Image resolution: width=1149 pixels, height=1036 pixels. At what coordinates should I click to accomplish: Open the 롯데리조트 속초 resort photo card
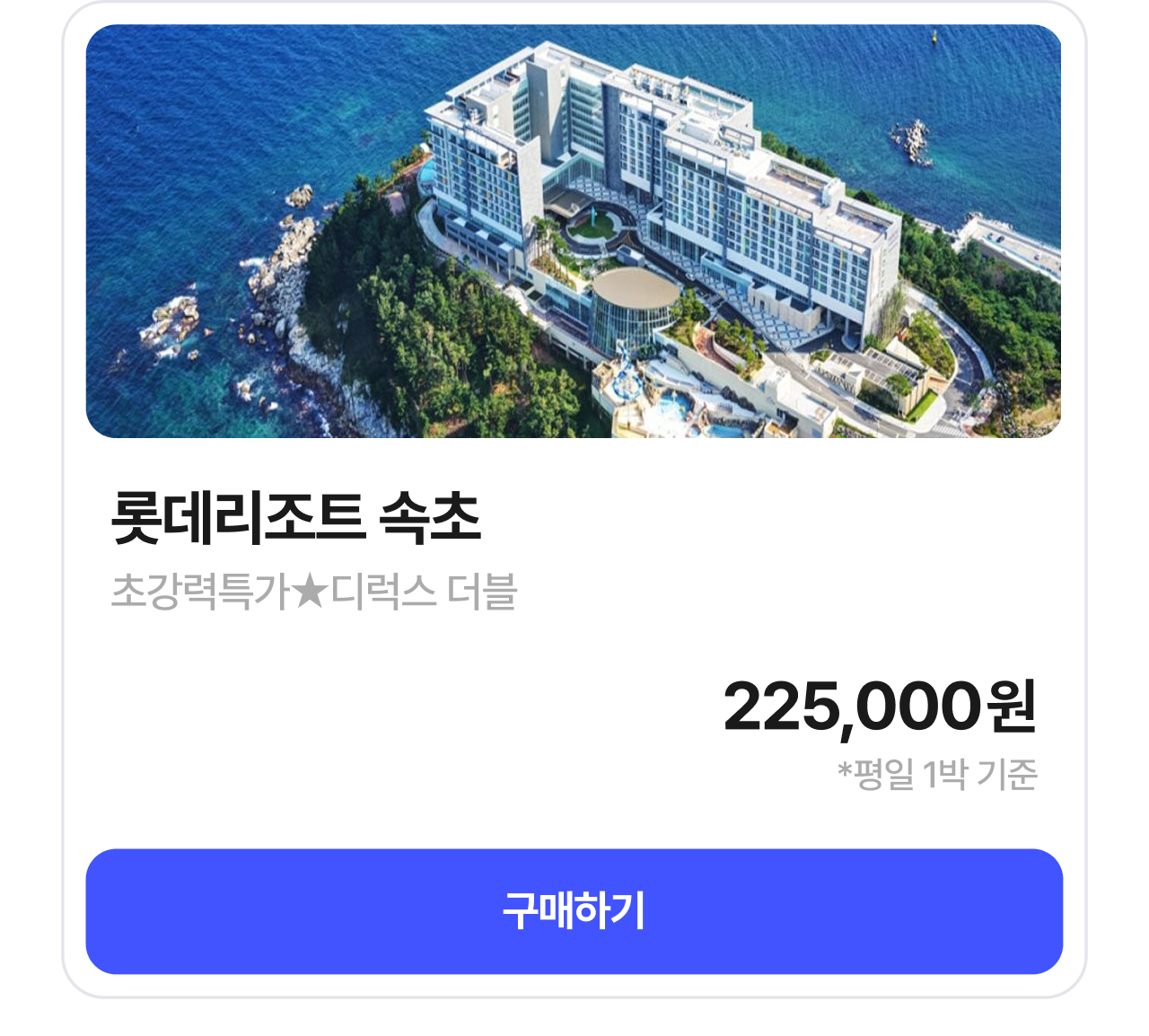click(574, 231)
